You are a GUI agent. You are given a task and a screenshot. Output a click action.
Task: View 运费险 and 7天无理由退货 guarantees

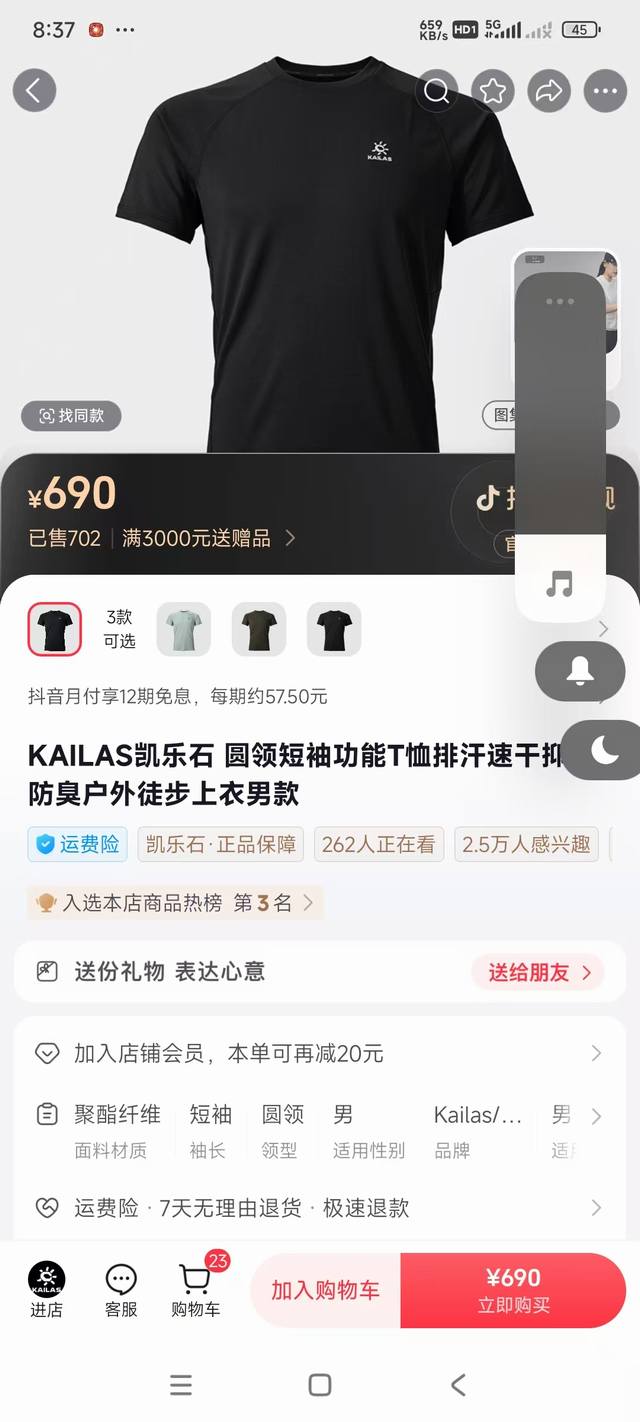click(318, 1208)
